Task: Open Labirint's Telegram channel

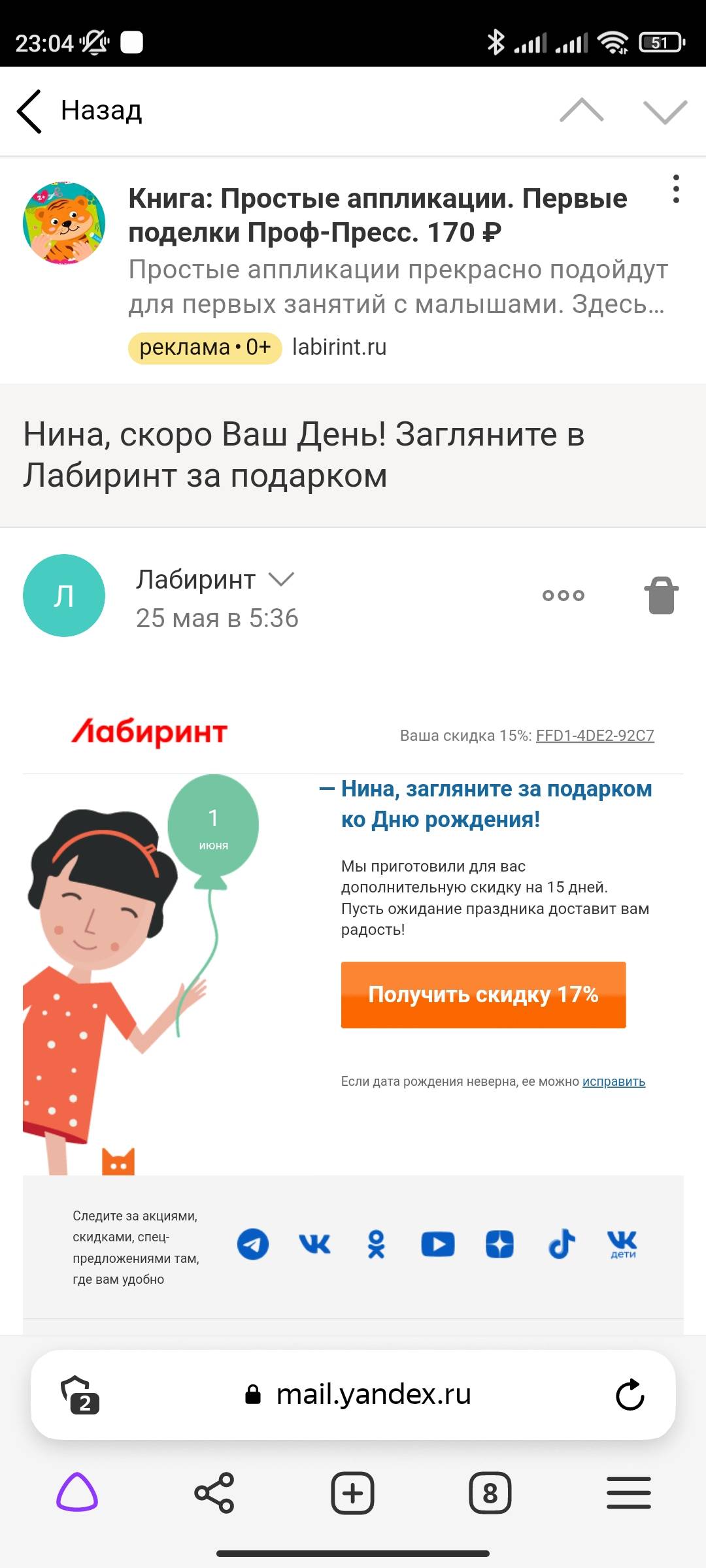Action: click(x=253, y=1244)
